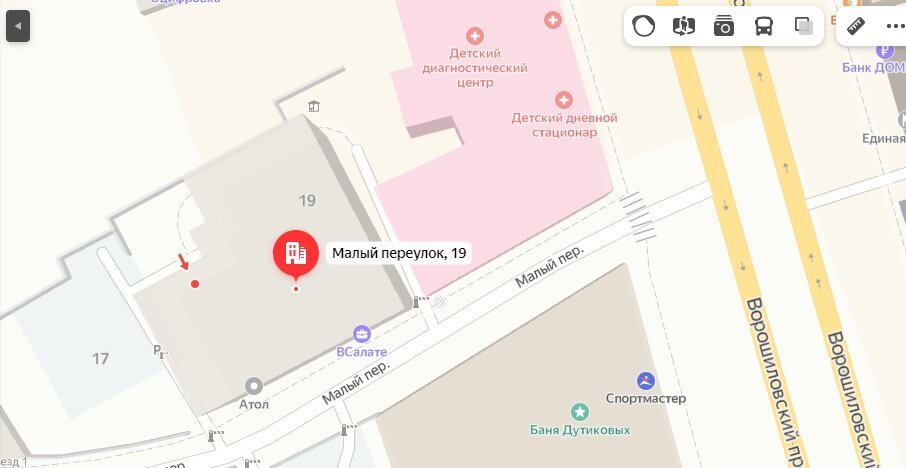The image size is (906, 468).
Task: Open the three-dot more menu
Action: coord(892,27)
